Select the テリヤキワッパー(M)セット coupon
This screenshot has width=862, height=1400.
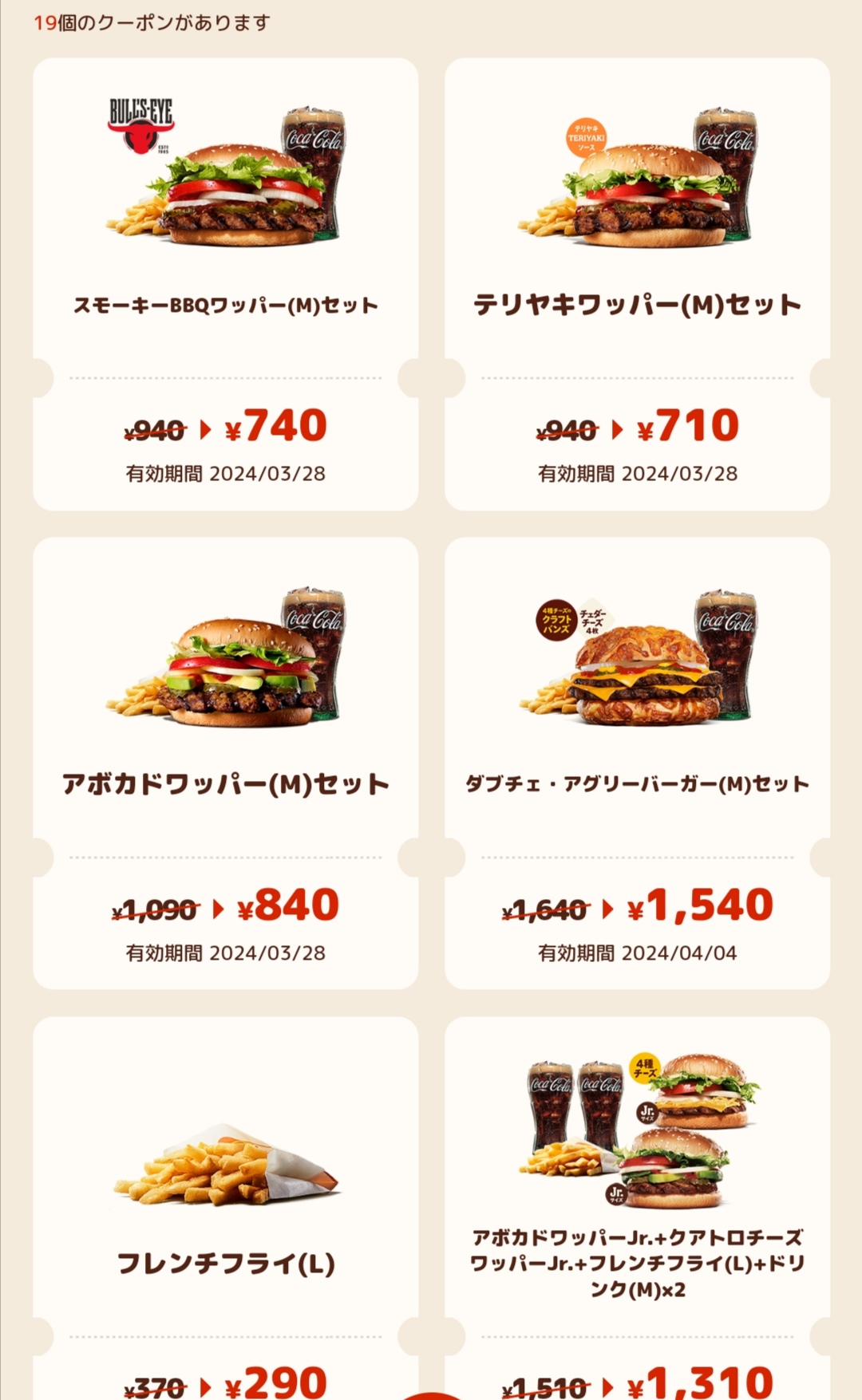[x=637, y=284]
